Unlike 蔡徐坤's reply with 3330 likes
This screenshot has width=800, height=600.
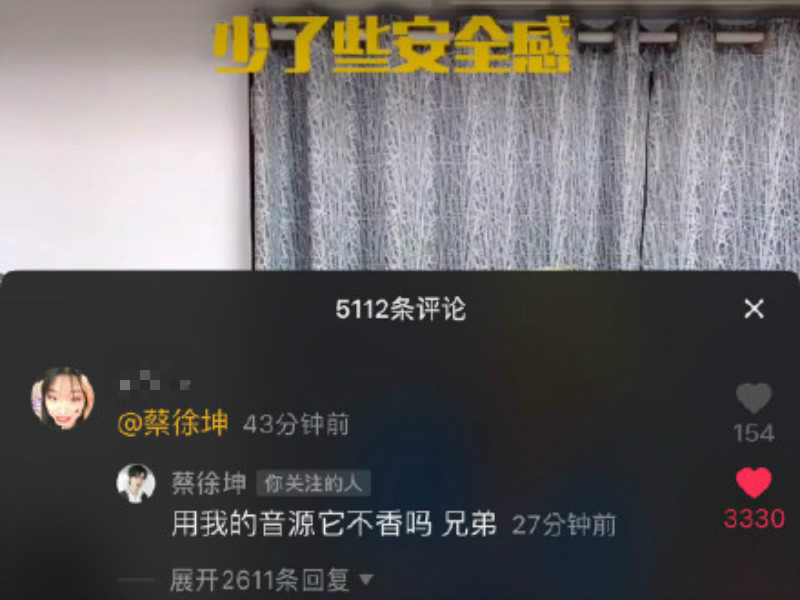click(754, 483)
